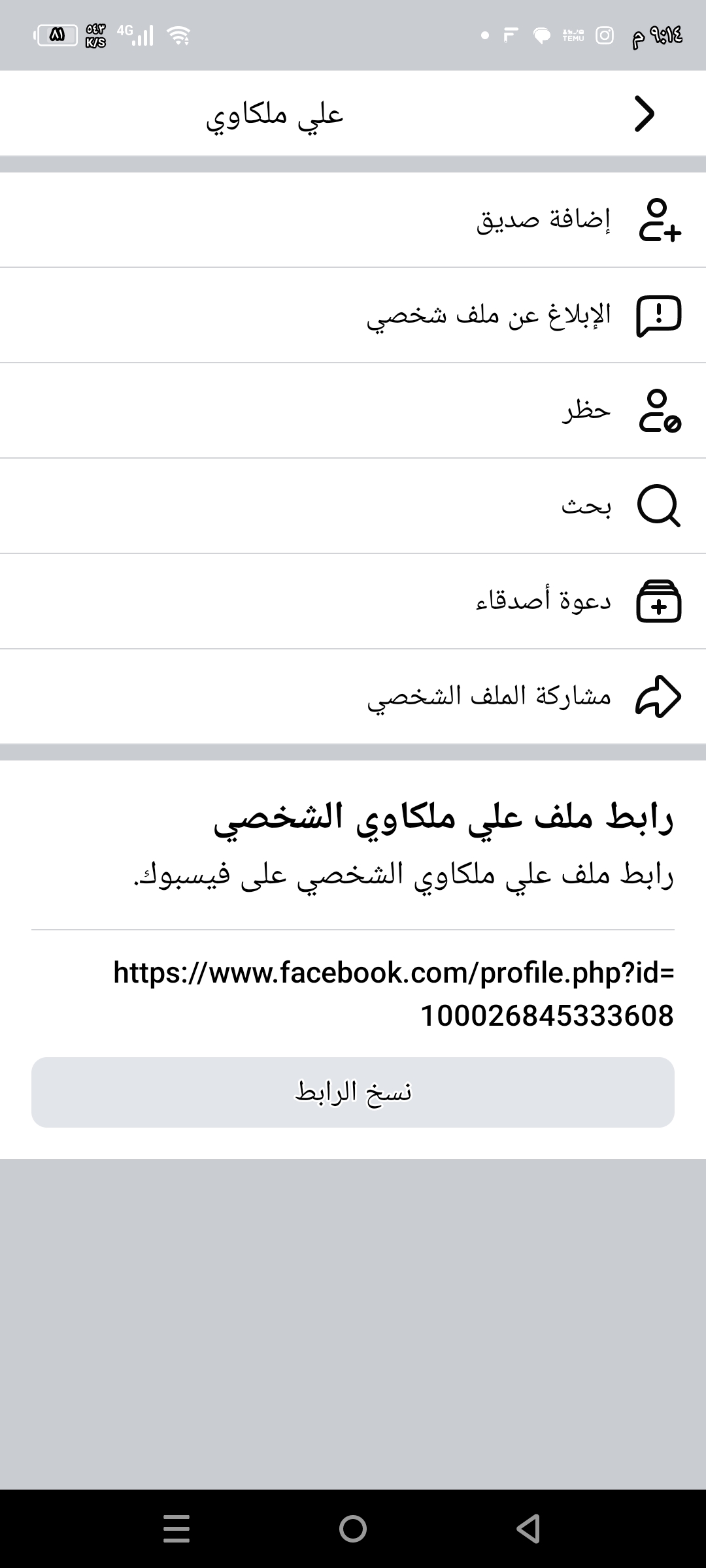
Task: Open الإبلاغ عن ملف شخصي report option
Action: [x=353, y=315]
